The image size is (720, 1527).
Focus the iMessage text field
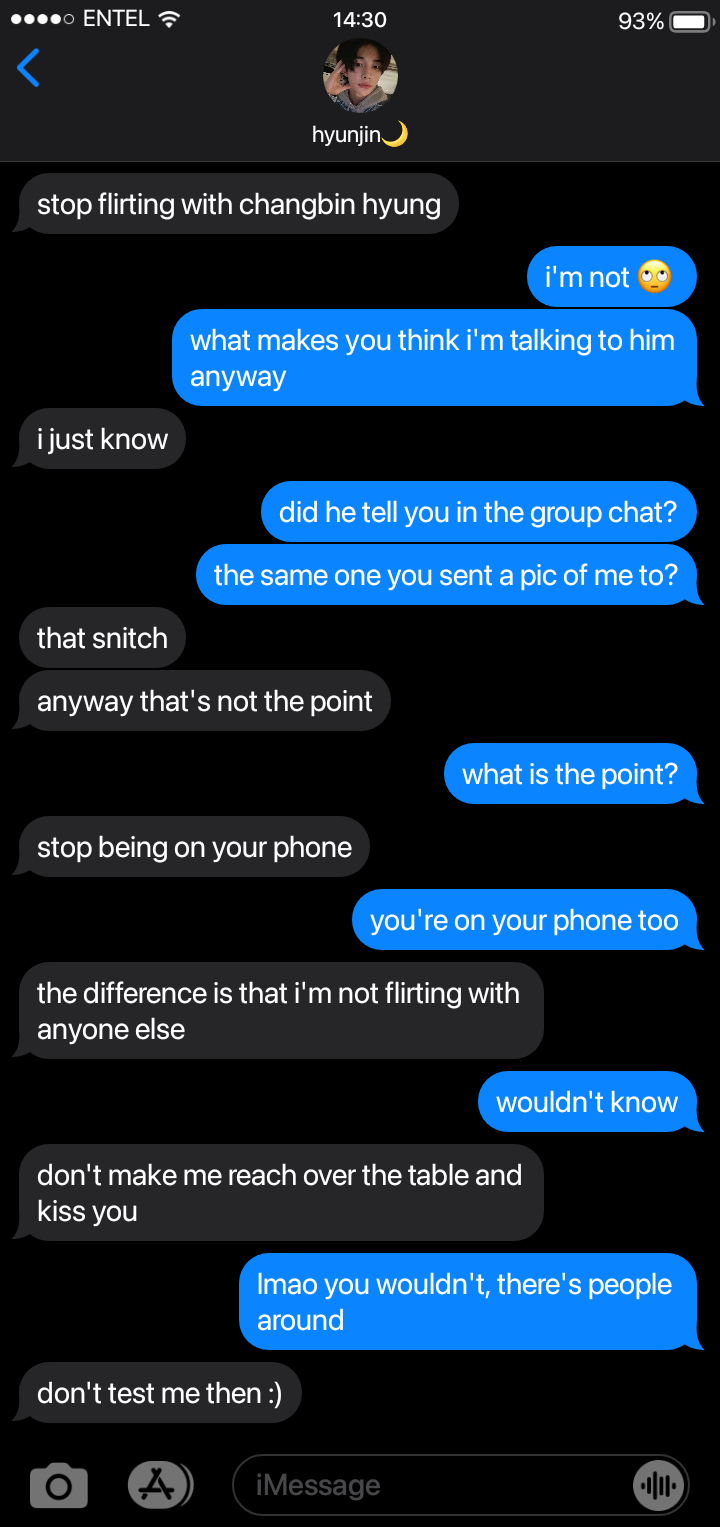(x=430, y=1485)
